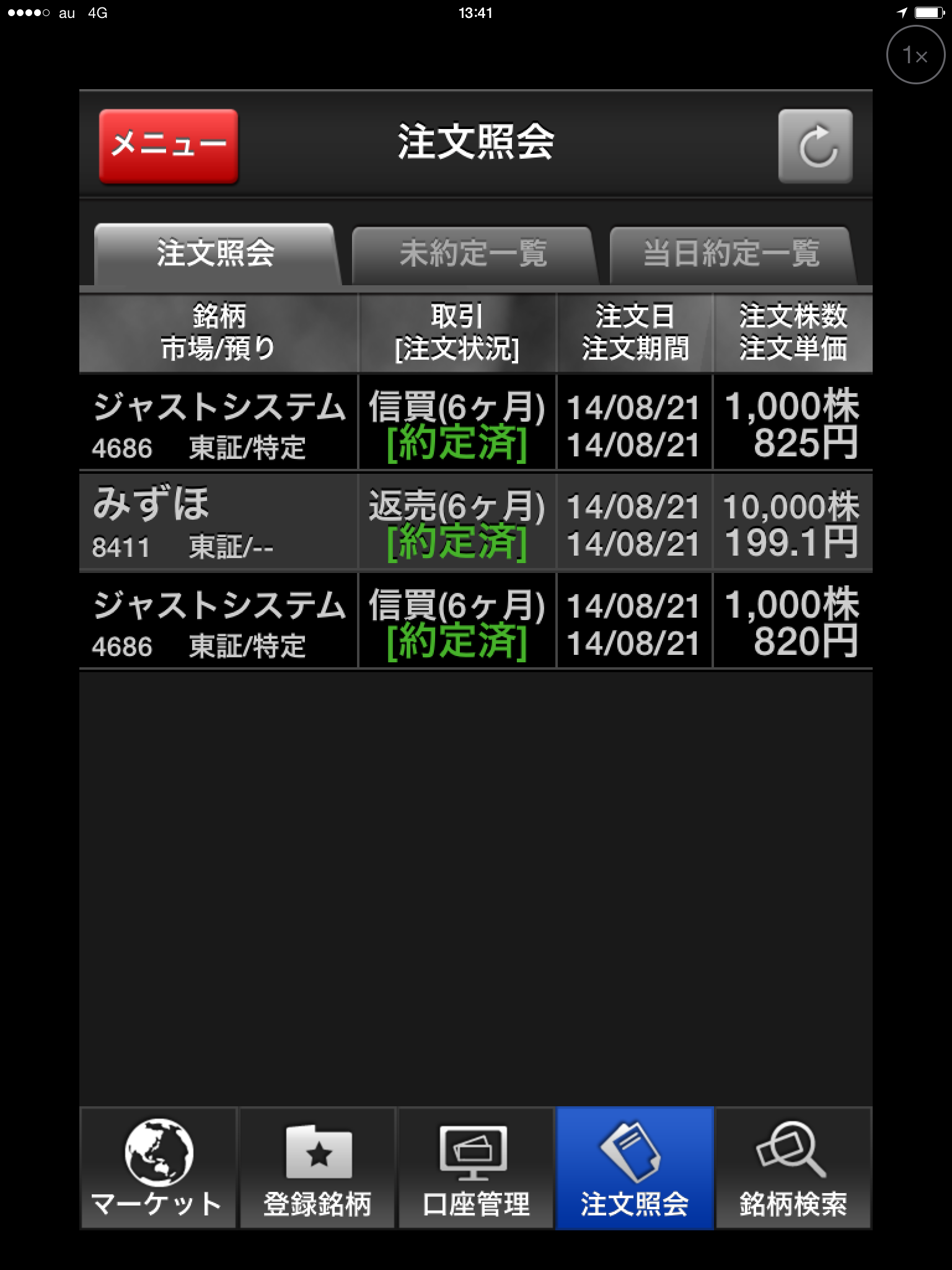Open the 銘柄検索 tab
Viewport: 952px width, 1270px height.
coord(793,1168)
